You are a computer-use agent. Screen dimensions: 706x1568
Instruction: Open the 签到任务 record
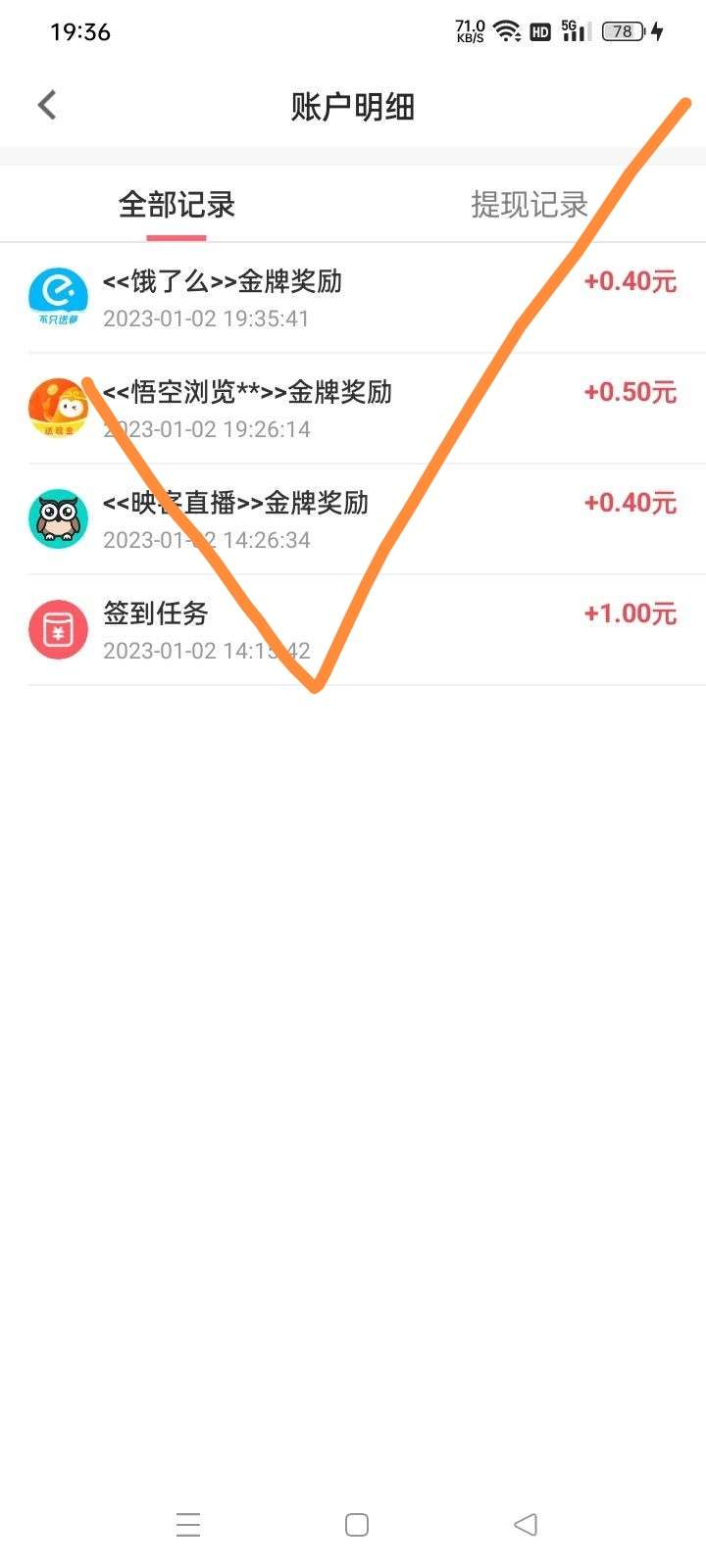(x=353, y=630)
